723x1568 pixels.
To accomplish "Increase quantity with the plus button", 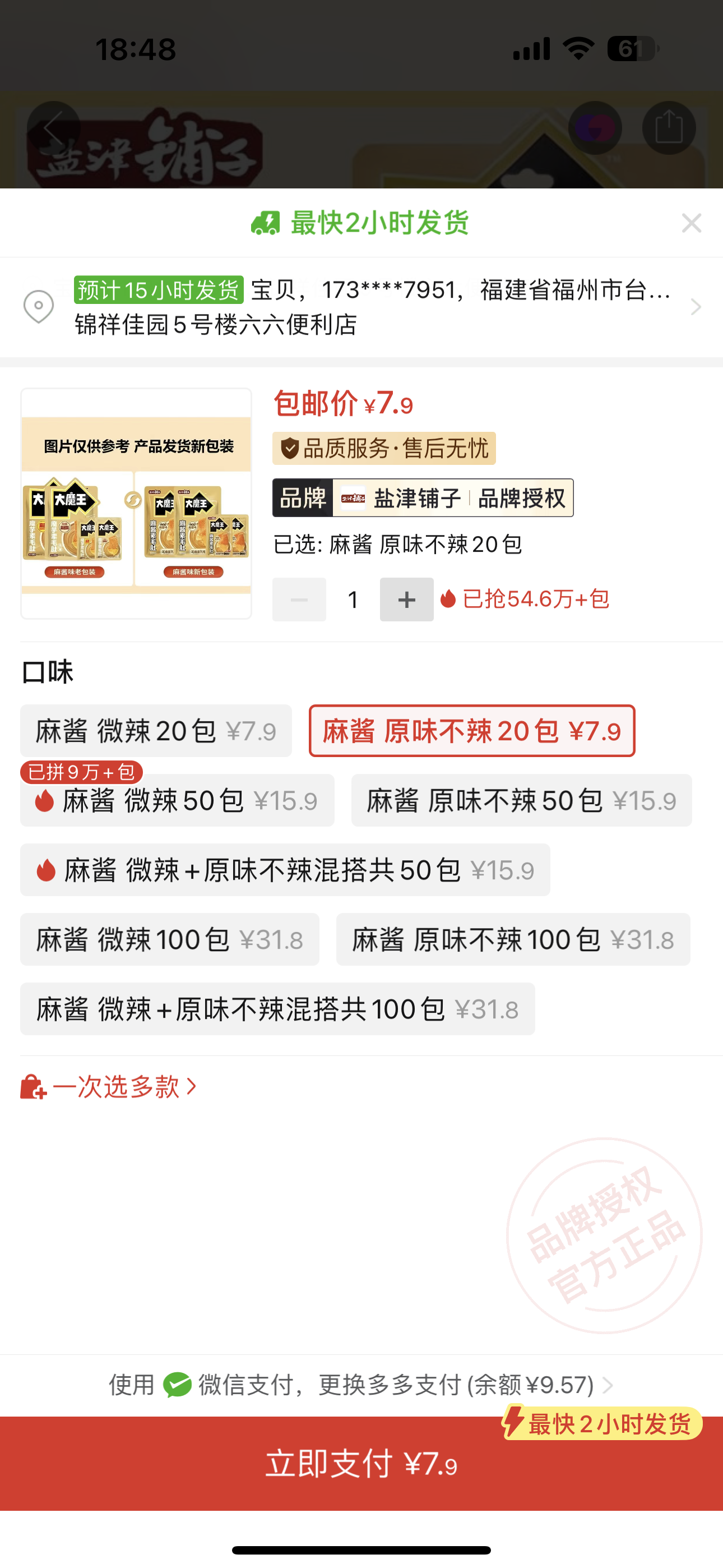I will (x=406, y=599).
